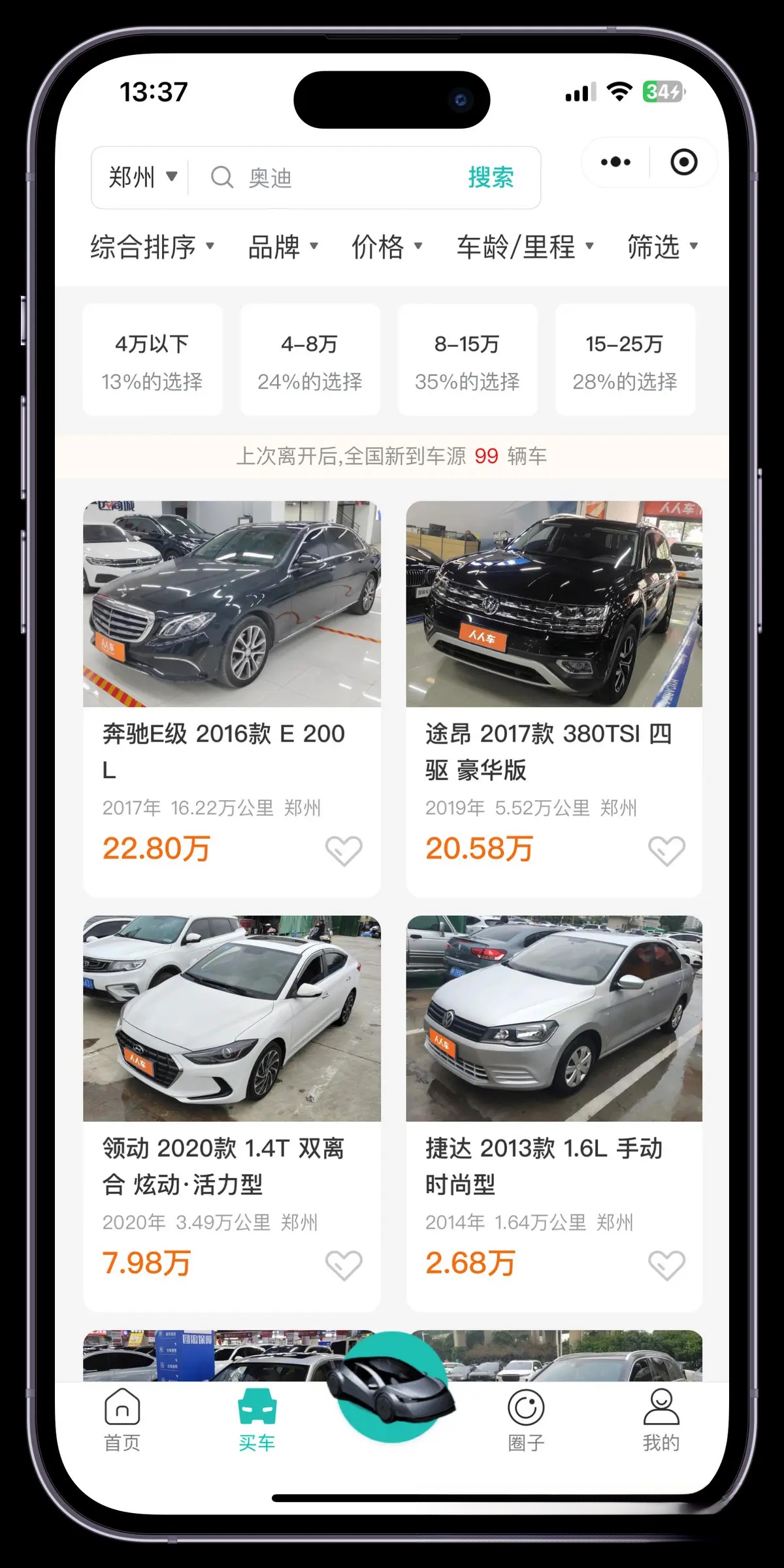
Task: Favorite the 捷达 2013款 listing
Action: click(666, 1266)
